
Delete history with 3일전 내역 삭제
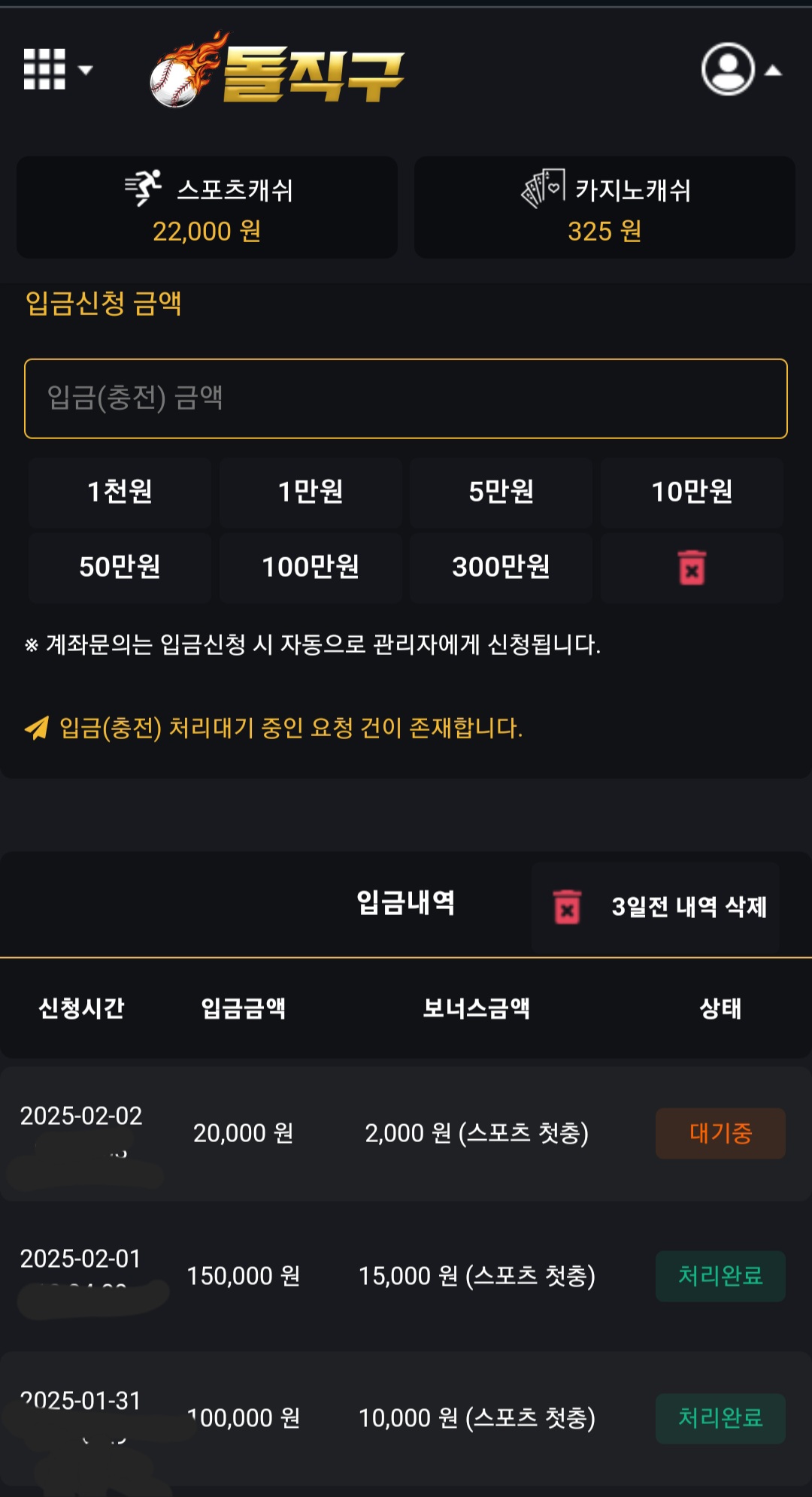coord(656,907)
